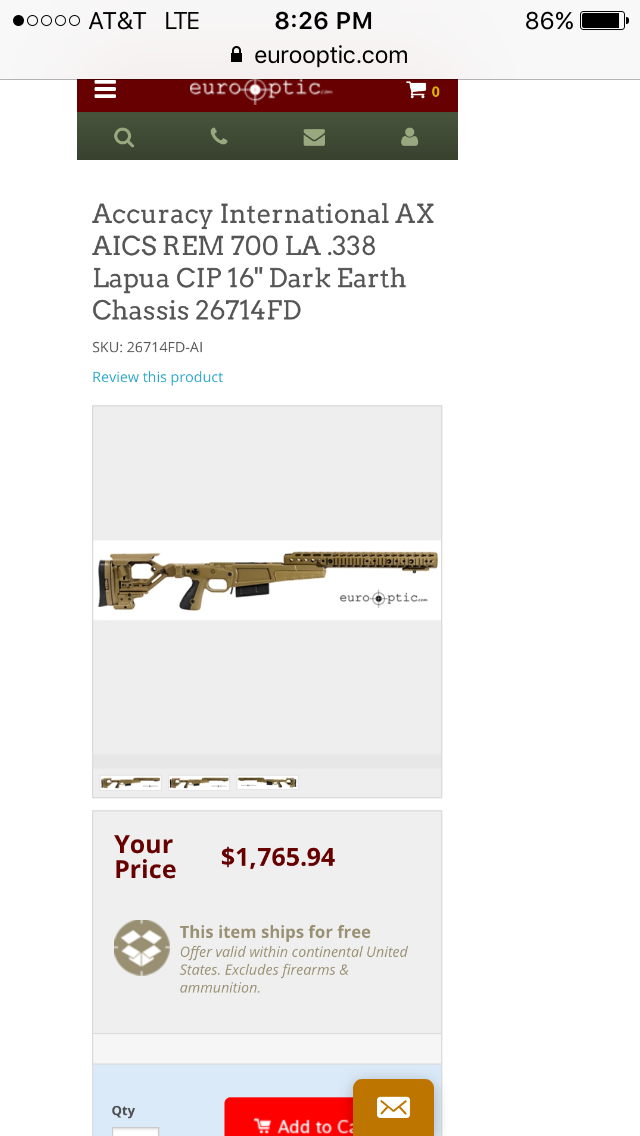Image resolution: width=640 pixels, height=1136 pixels.
Task: Tap Review this product link
Action: click(157, 377)
